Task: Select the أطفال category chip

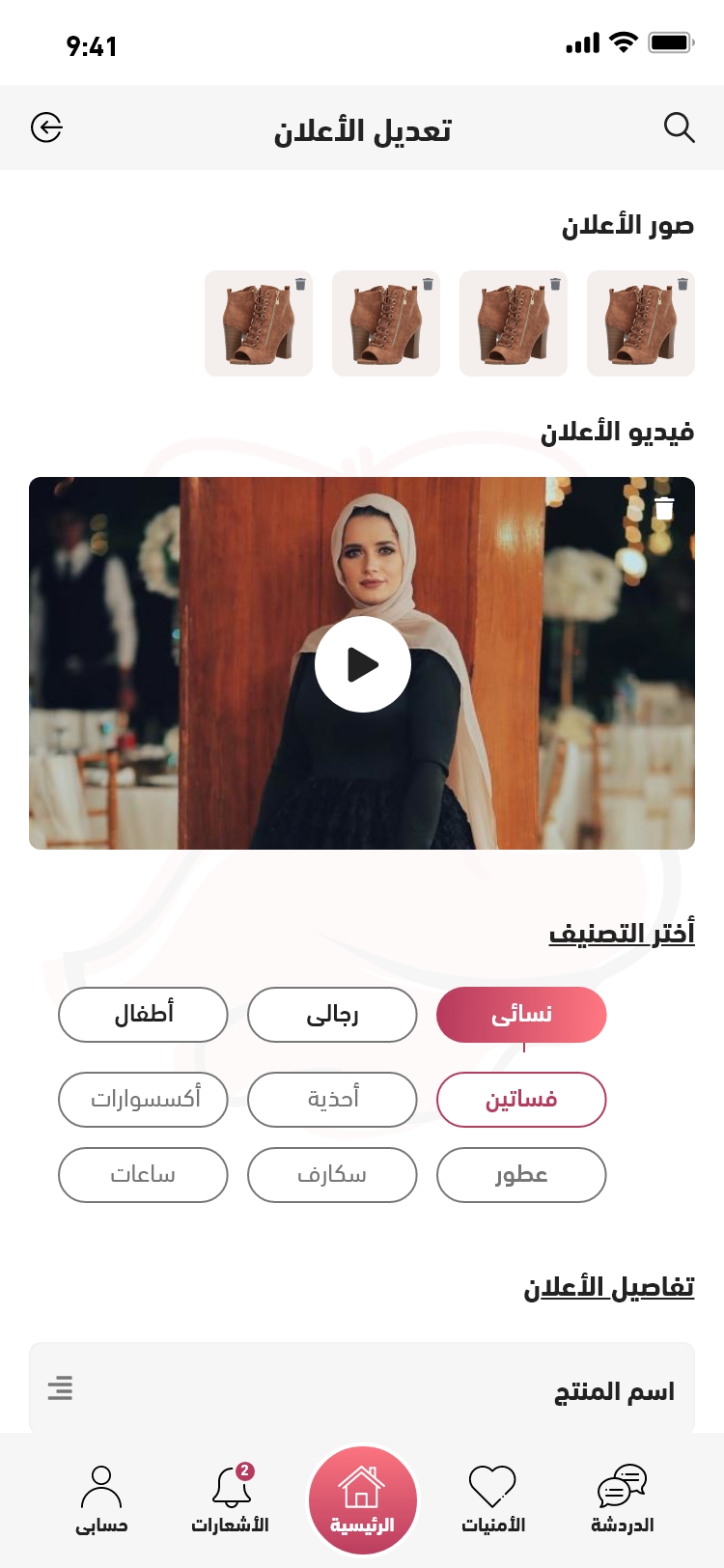Action: point(143,1014)
